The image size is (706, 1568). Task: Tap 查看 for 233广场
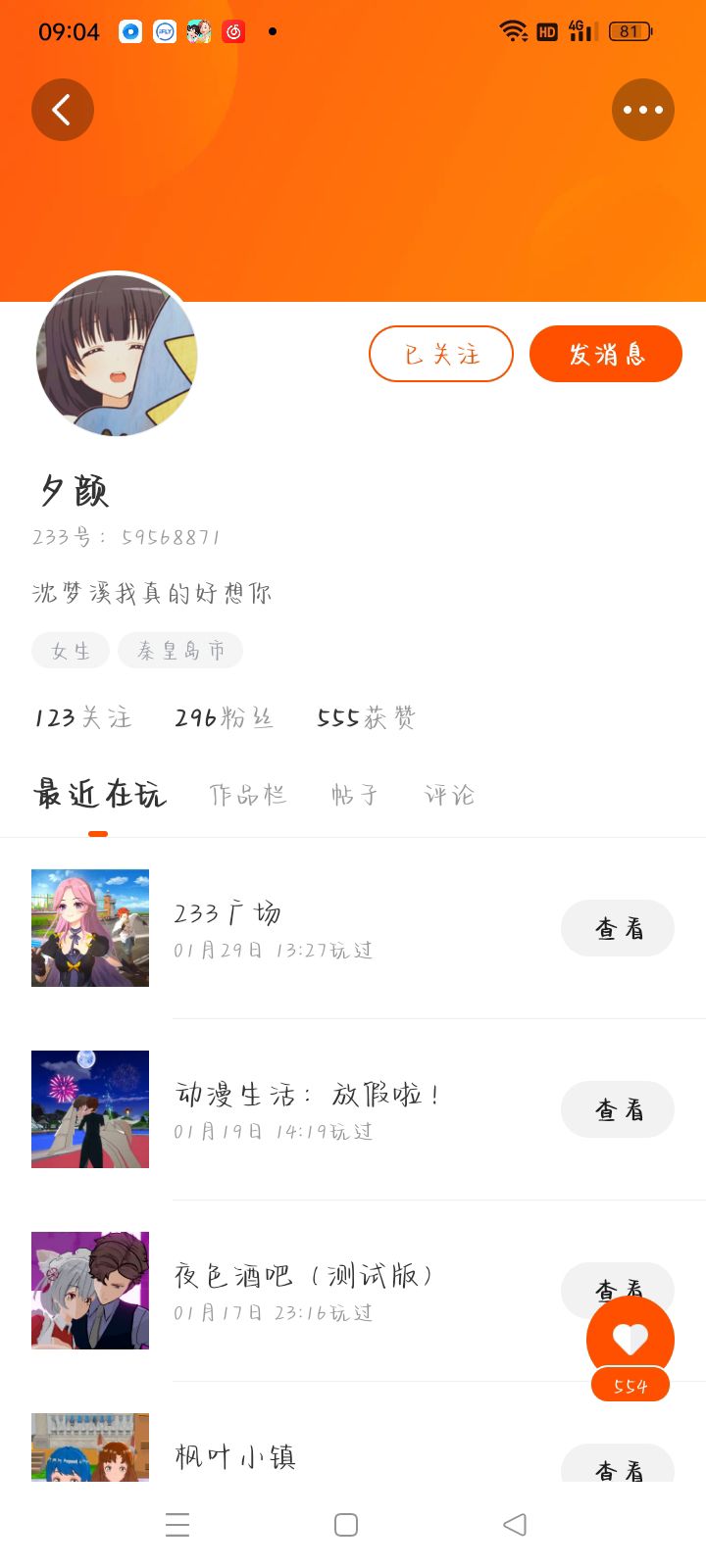pyautogui.click(x=618, y=928)
